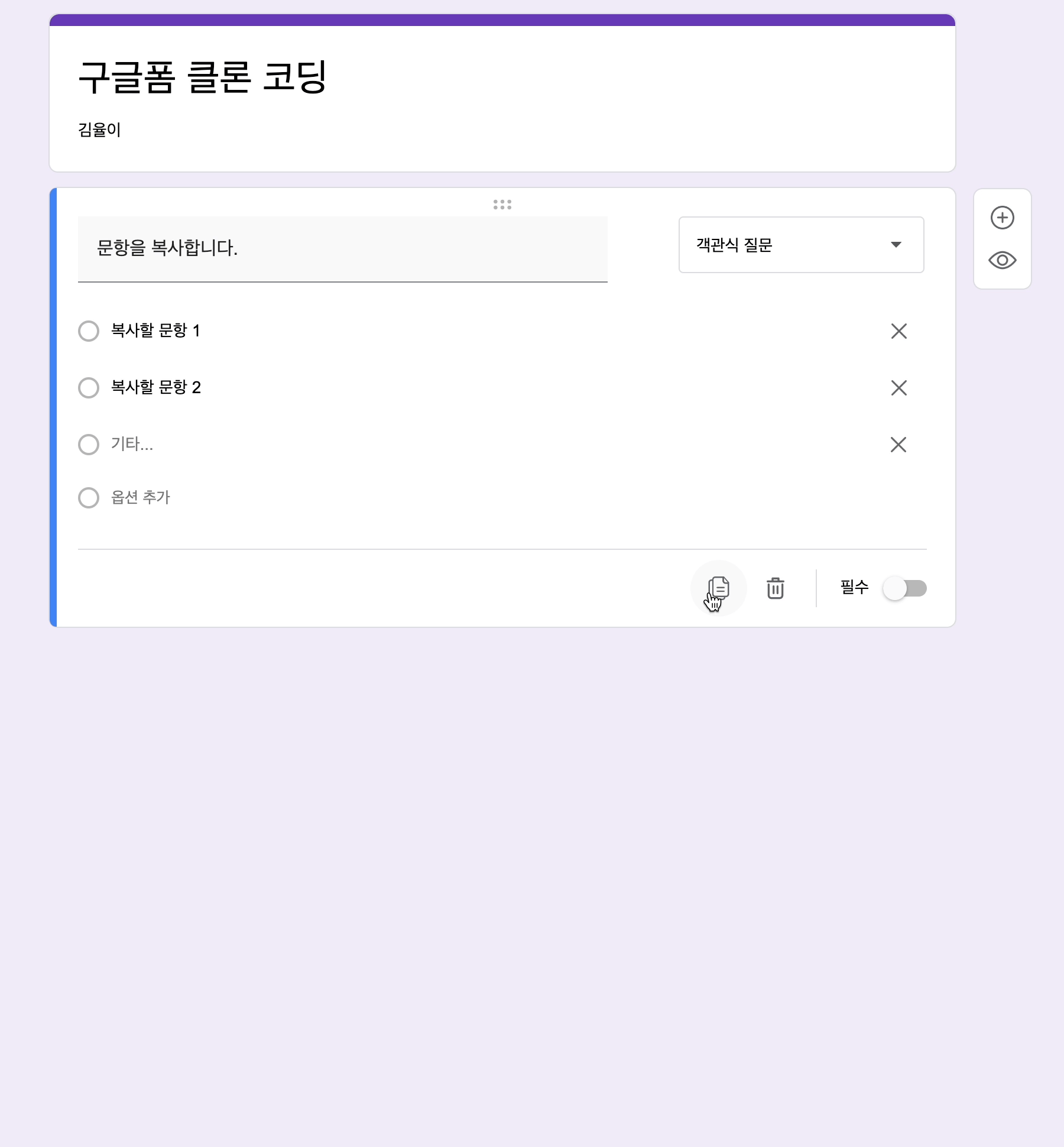Remove option '복사할 문항 1' with its X icon

(898, 331)
